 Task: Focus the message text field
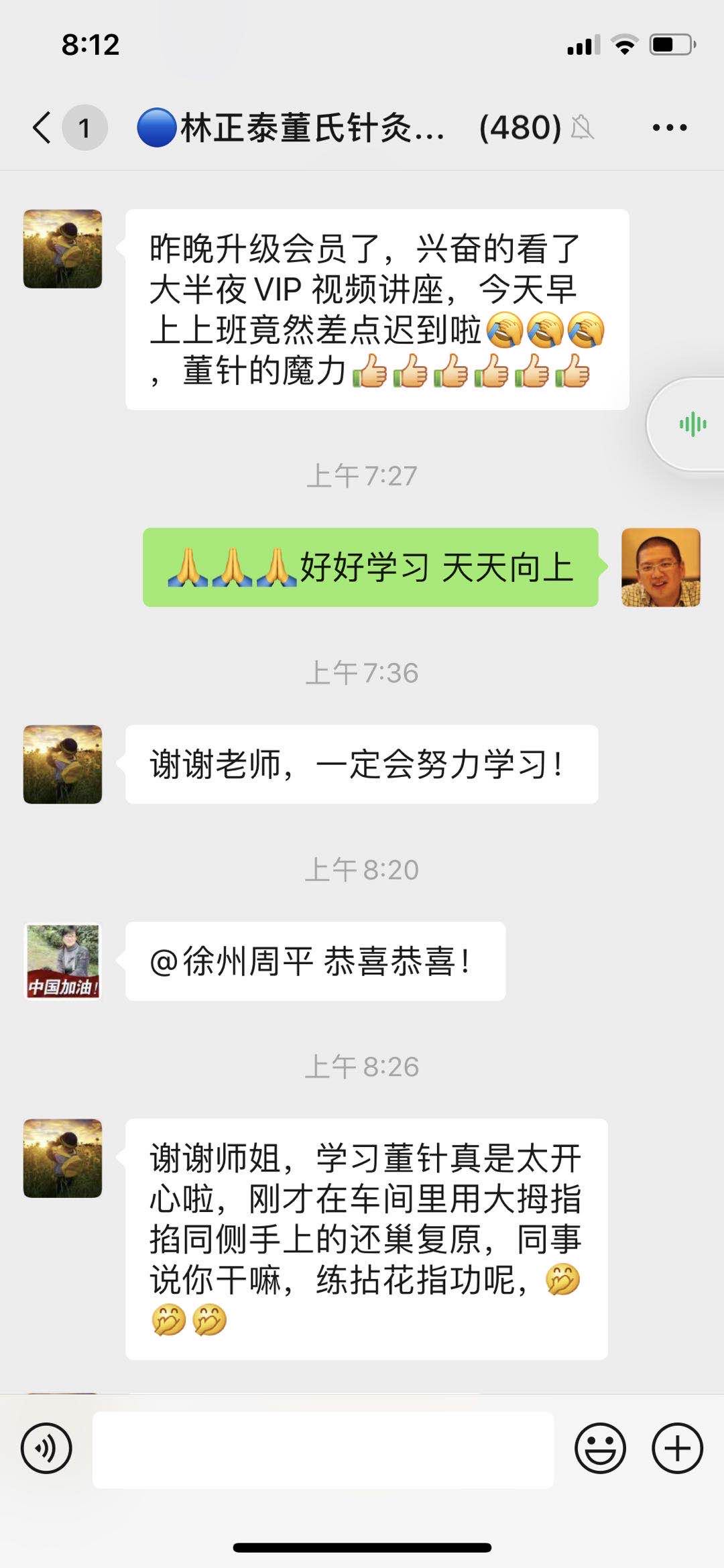[322, 1448]
